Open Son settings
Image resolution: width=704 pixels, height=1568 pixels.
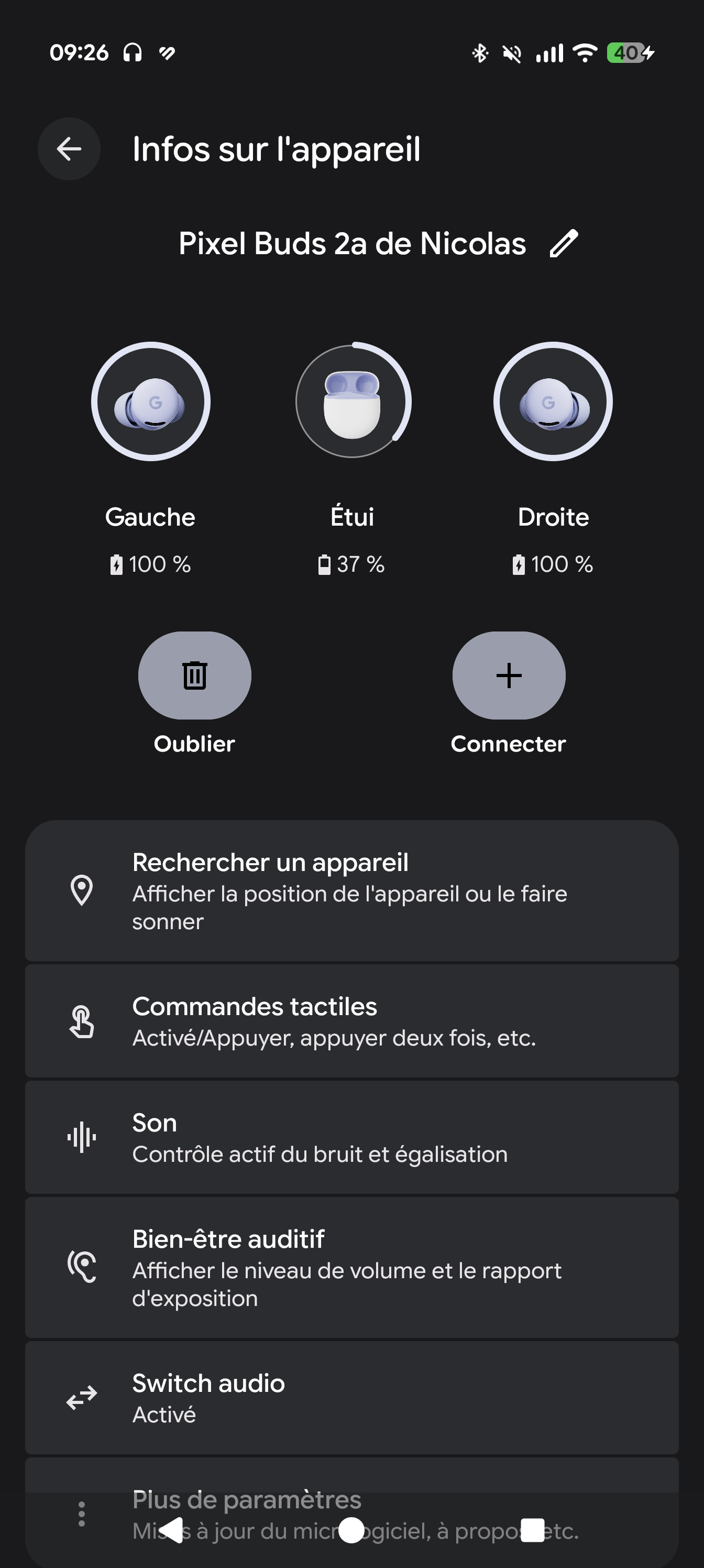click(351, 1137)
